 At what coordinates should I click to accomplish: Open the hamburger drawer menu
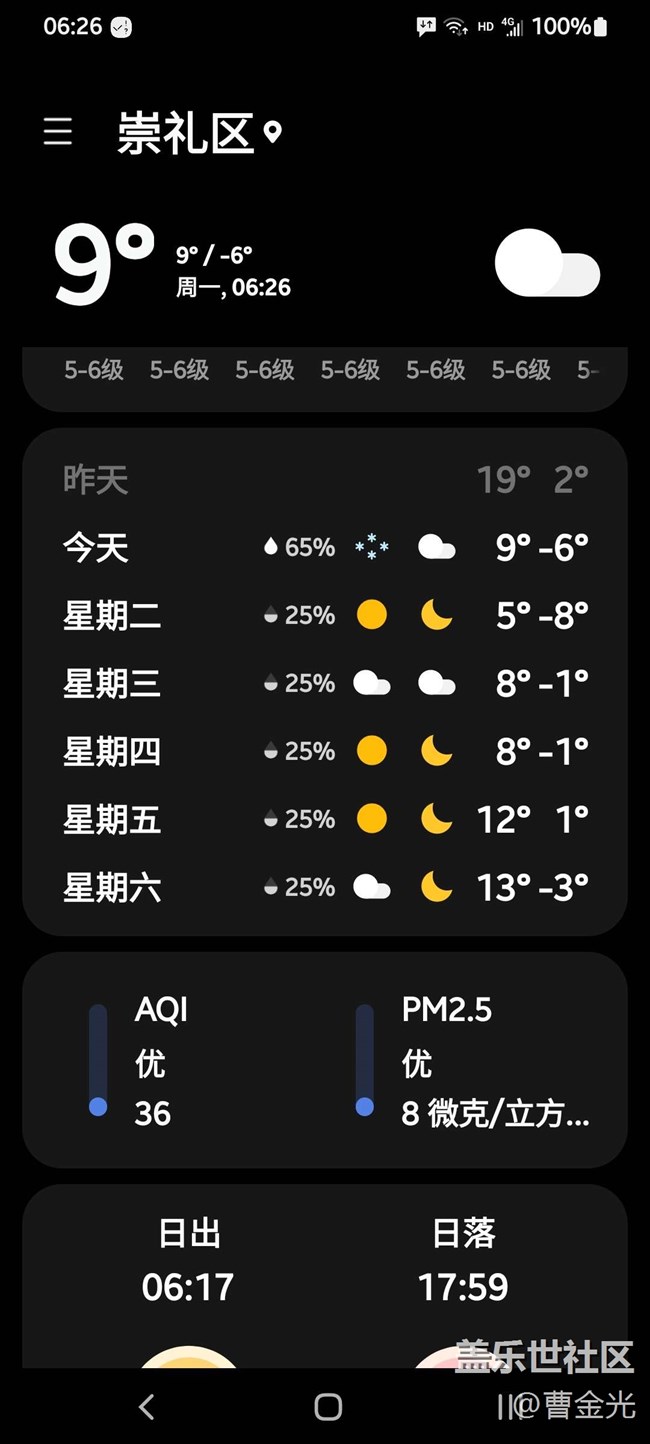click(x=58, y=132)
